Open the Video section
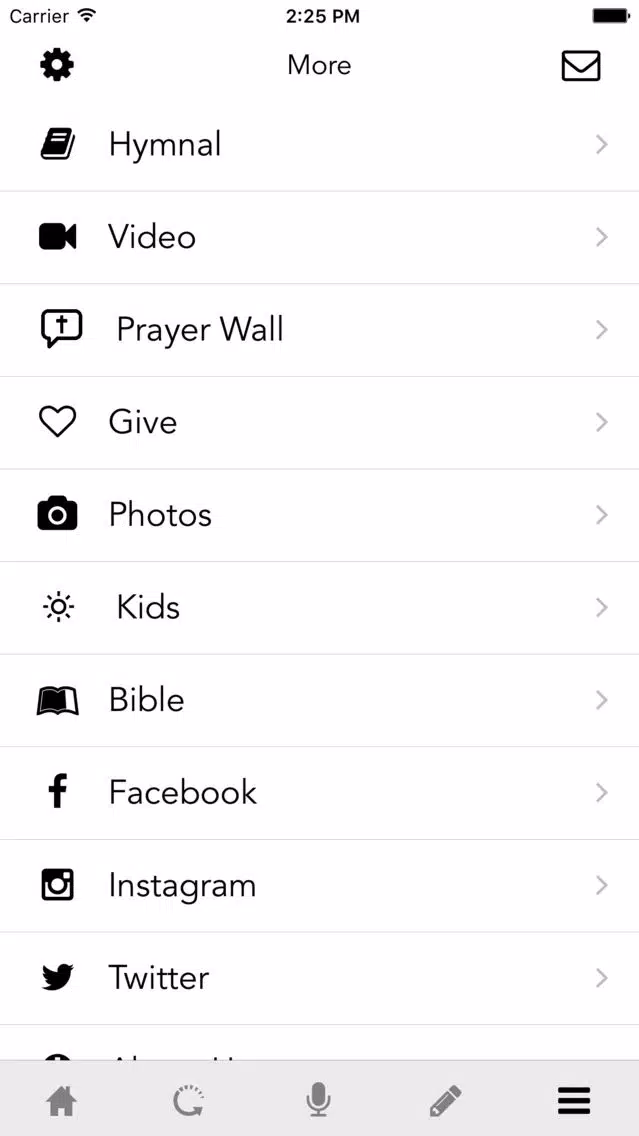This screenshot has height=1136, width=639. point(320,238)
